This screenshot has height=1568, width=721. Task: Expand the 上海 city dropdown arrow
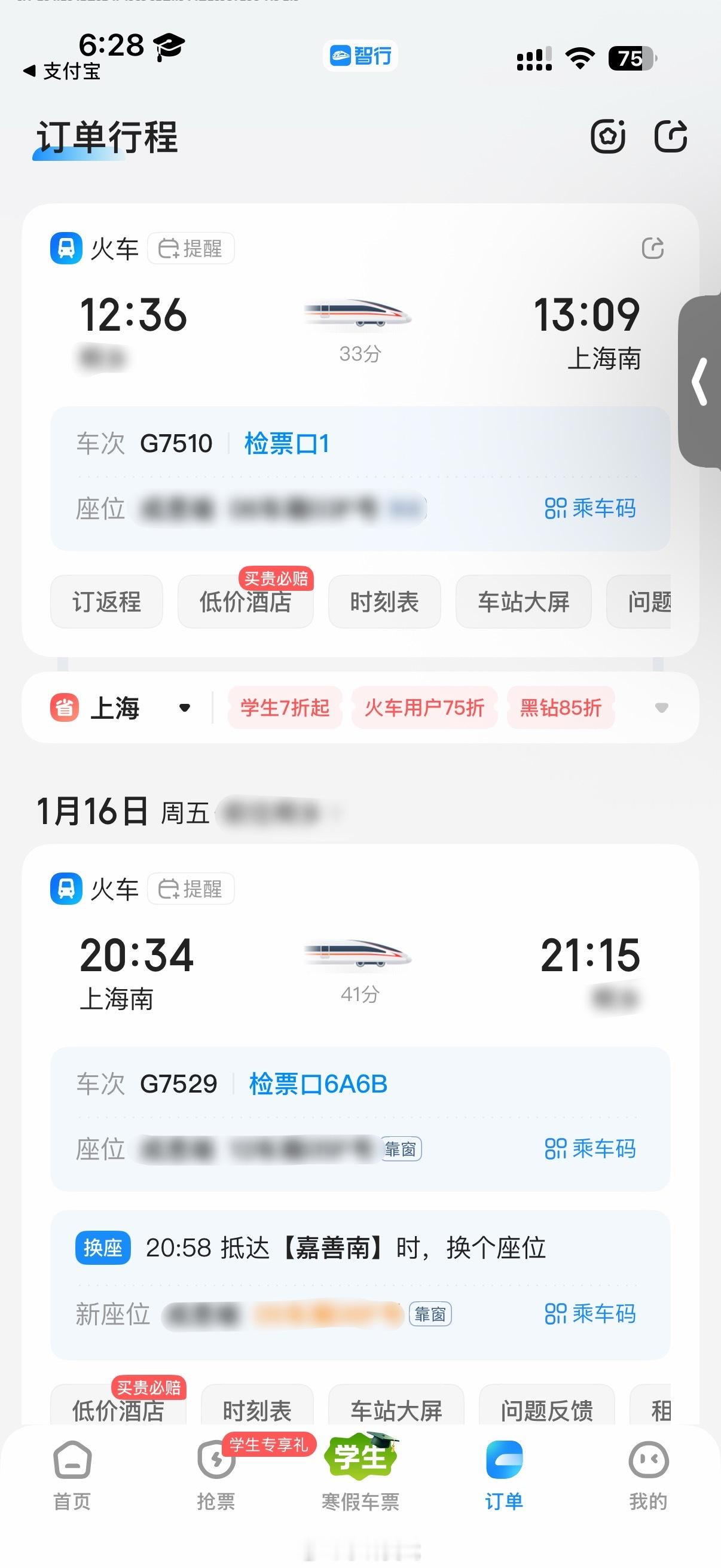184,708
